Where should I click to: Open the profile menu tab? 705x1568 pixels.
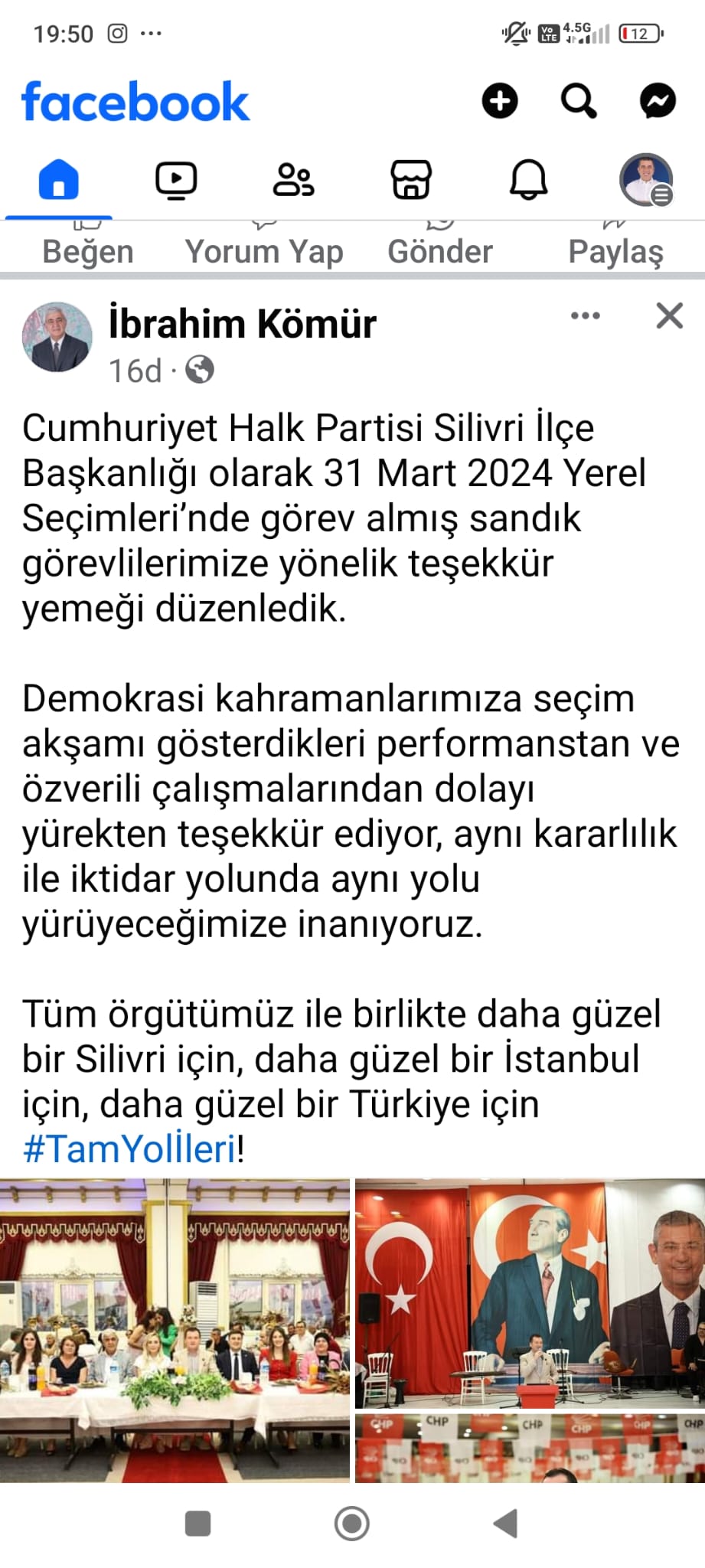[x=646, y=181]
